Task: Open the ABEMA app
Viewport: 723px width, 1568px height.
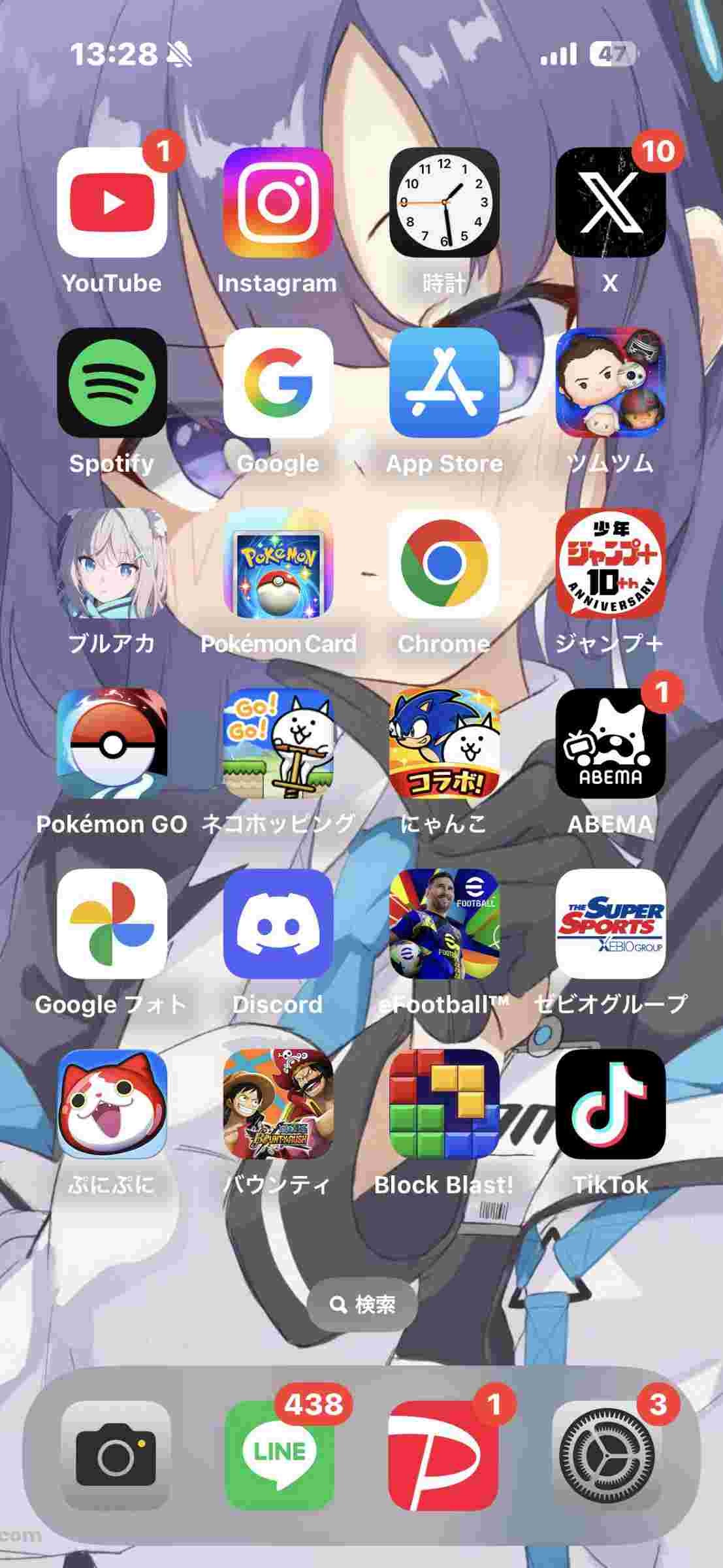Action: (610, 743)
